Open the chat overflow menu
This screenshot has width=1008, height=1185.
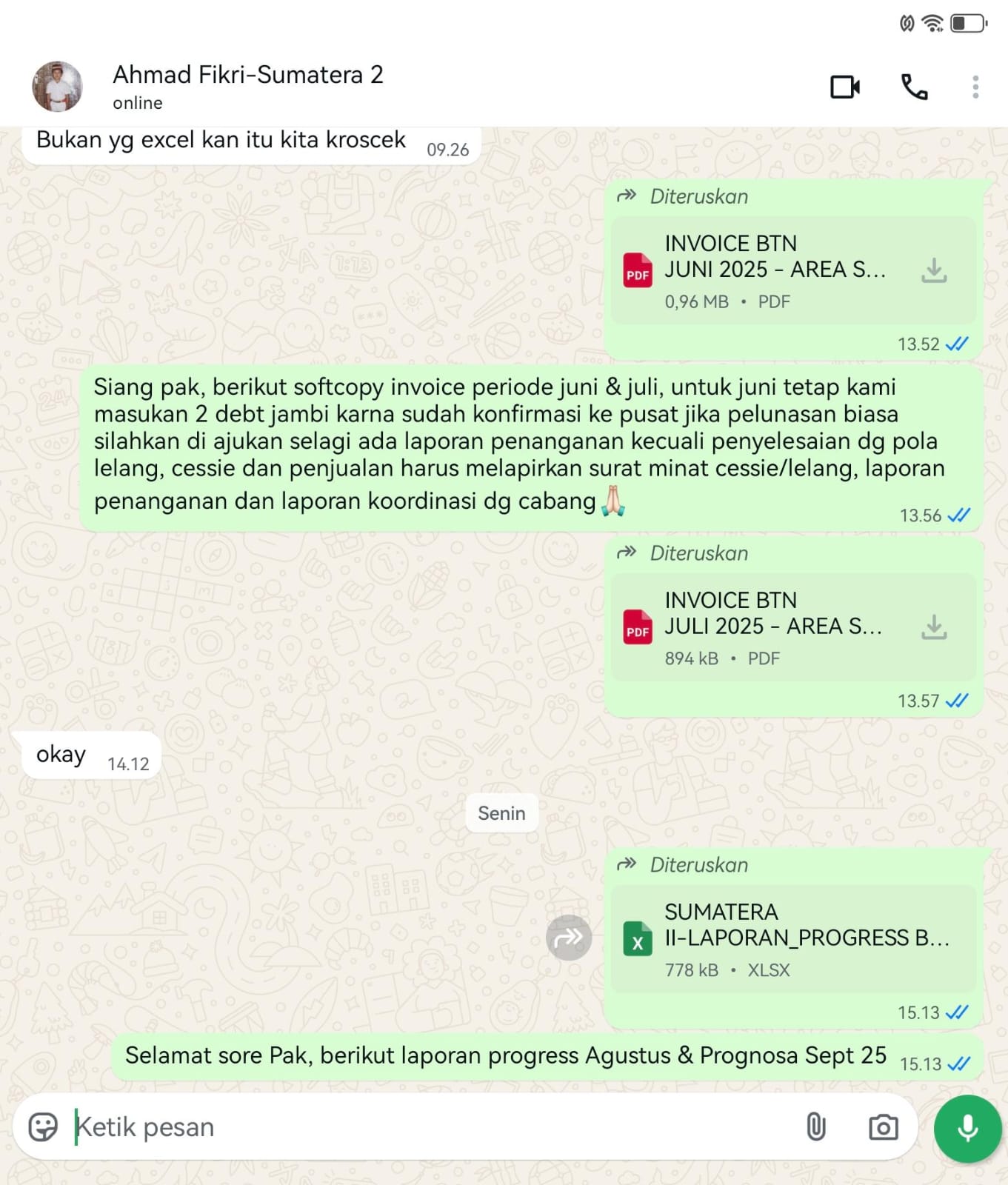coord(975,87)
